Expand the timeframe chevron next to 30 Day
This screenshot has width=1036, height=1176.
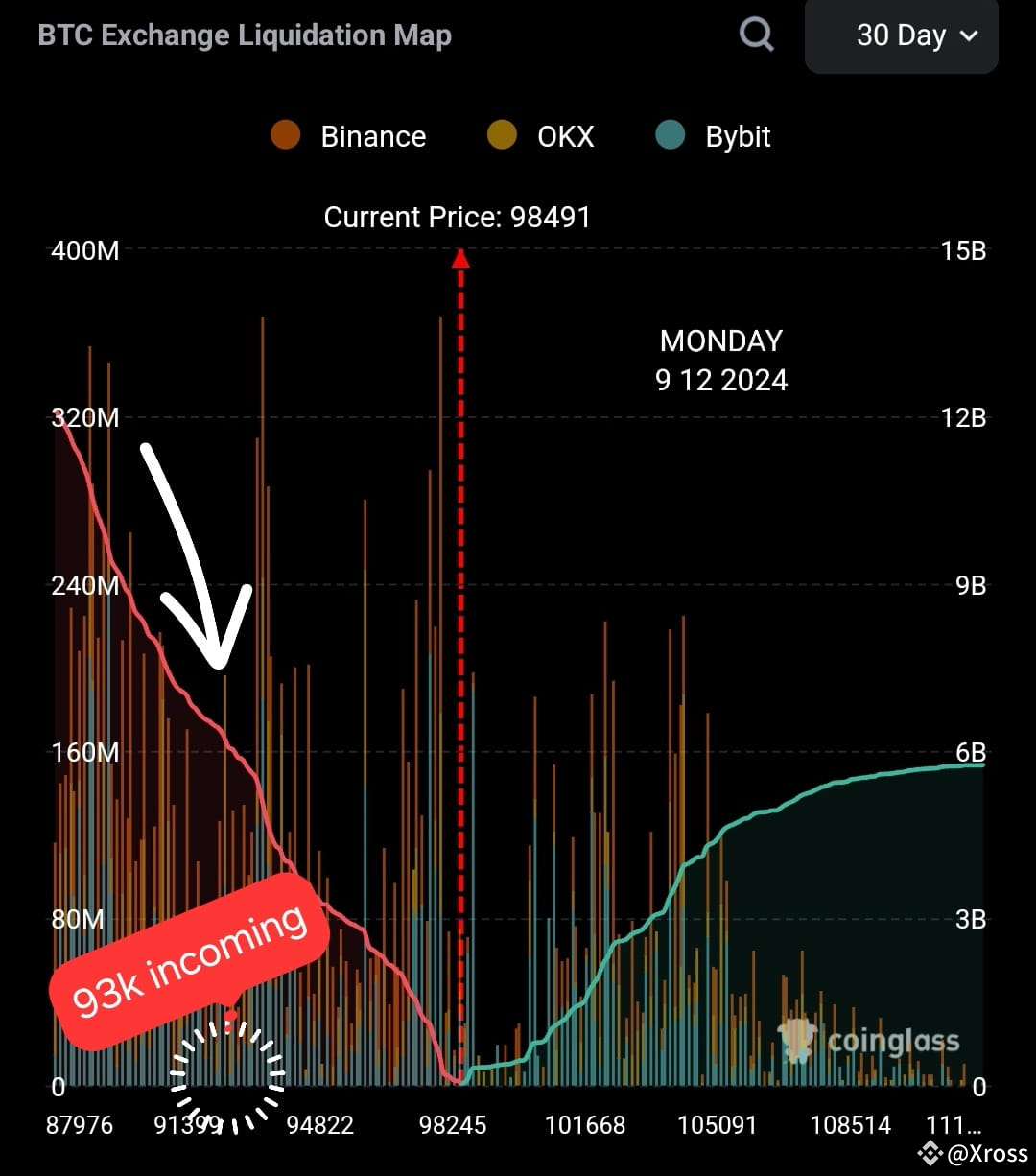click(969, 38)
